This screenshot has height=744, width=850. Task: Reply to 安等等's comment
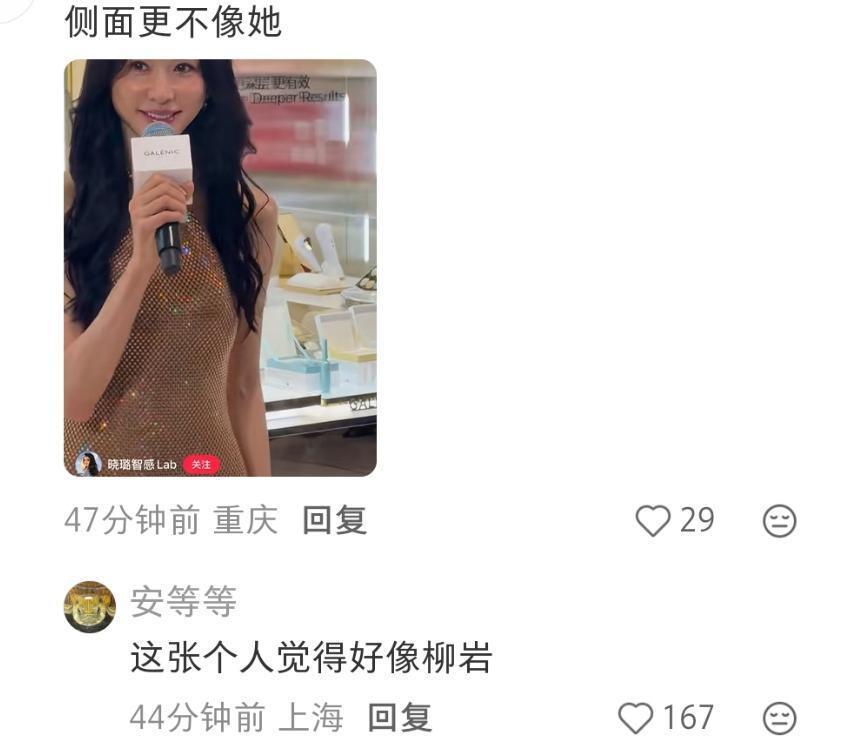point(399,717)
